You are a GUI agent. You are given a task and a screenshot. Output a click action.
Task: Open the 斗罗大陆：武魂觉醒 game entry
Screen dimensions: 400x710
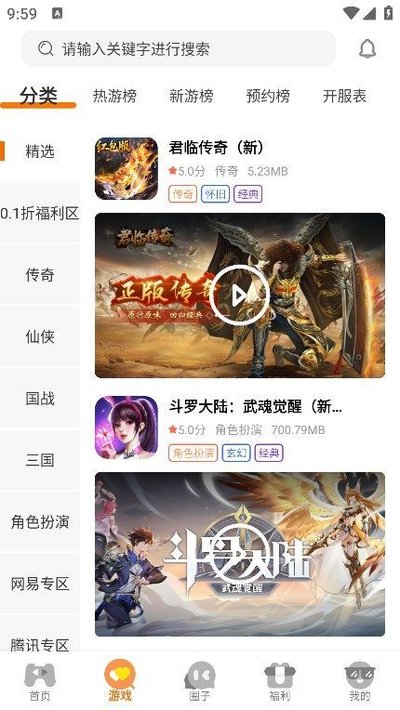pyautogui.click(x=240, y=428)
